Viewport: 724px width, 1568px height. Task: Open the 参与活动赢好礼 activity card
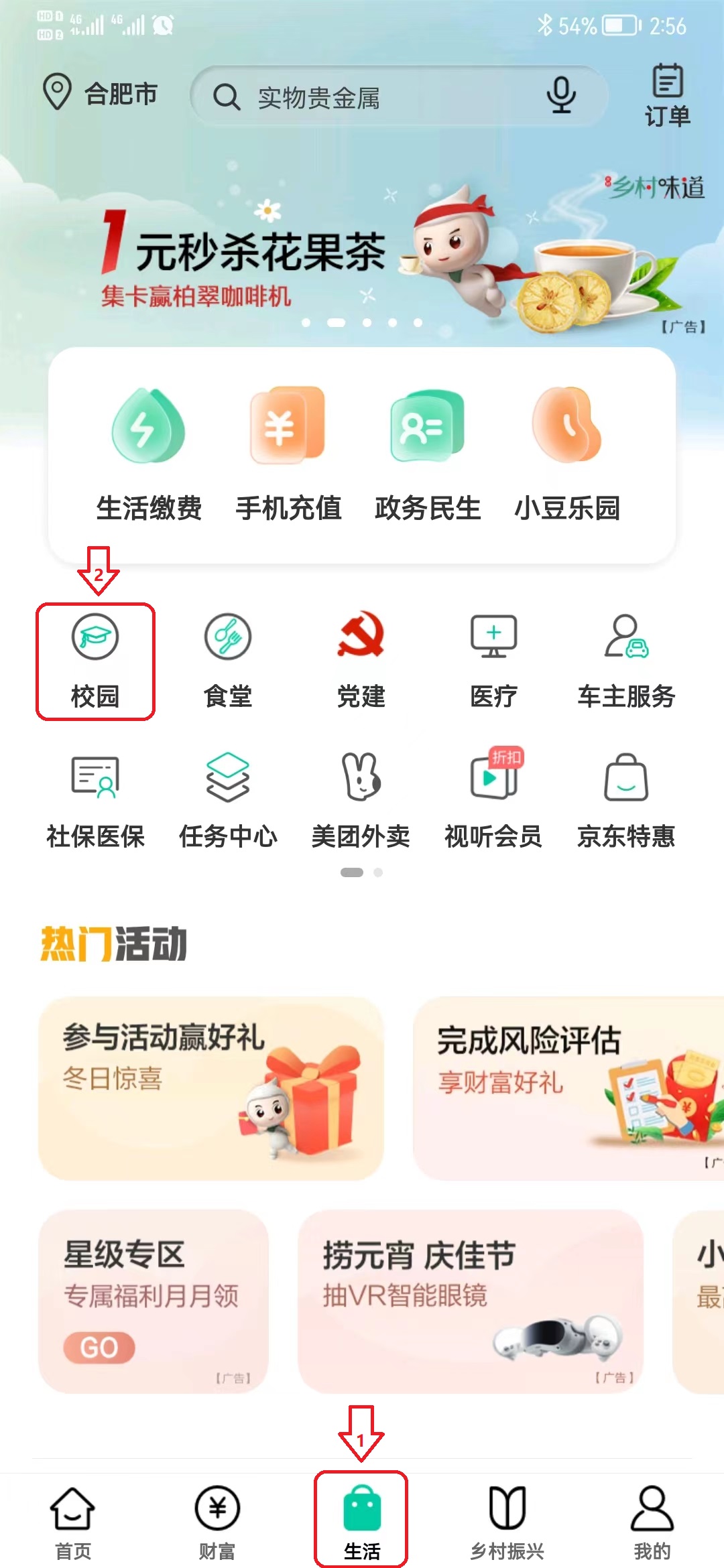[x=210, y=1088]
